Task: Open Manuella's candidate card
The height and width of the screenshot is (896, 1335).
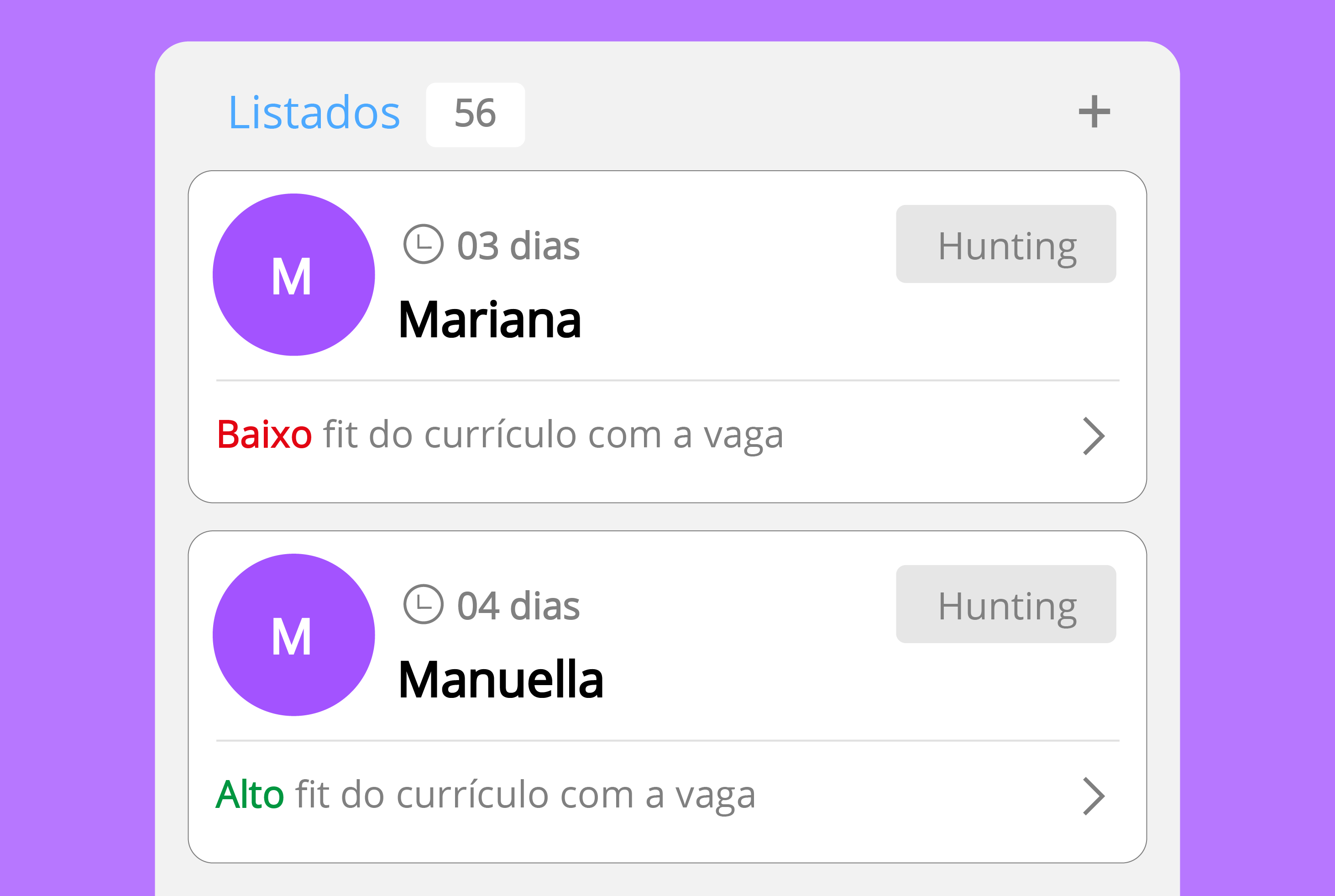Action: click(500, 680)
